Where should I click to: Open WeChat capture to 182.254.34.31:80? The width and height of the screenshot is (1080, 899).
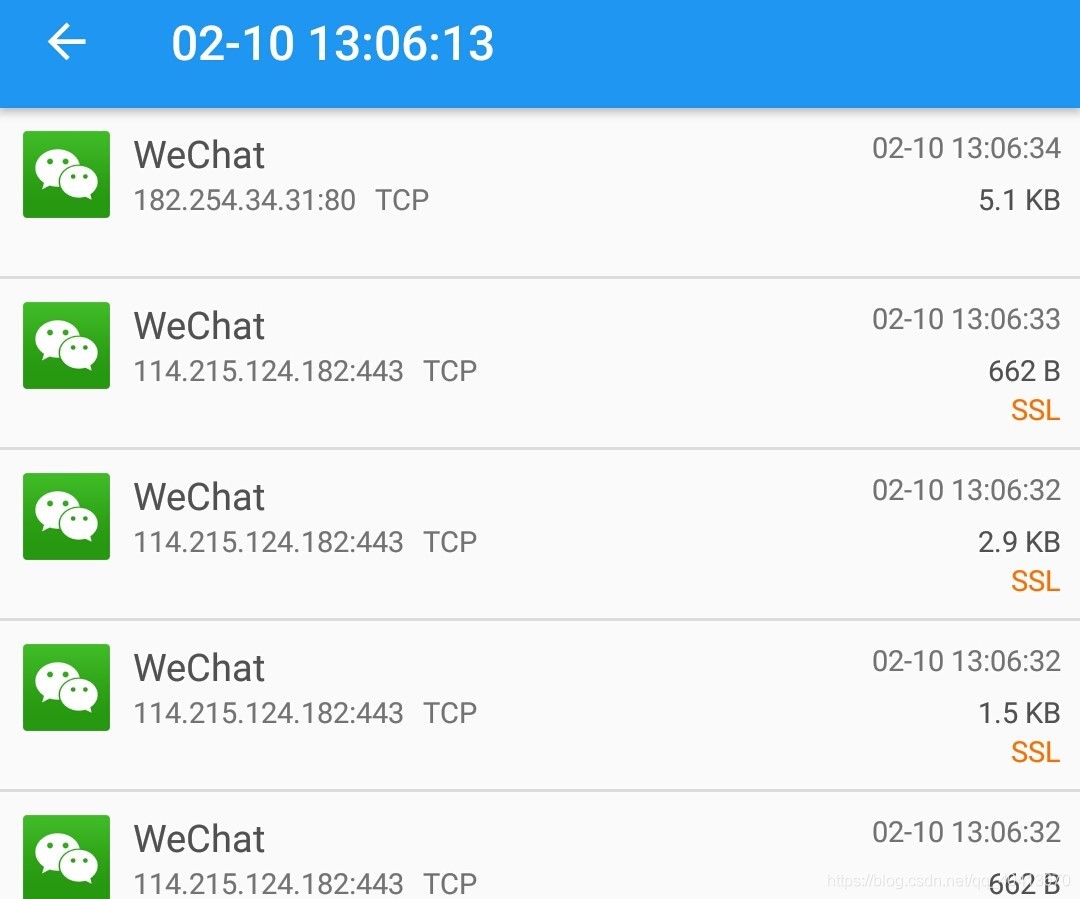pyautogui.click(x=540, y=192)
